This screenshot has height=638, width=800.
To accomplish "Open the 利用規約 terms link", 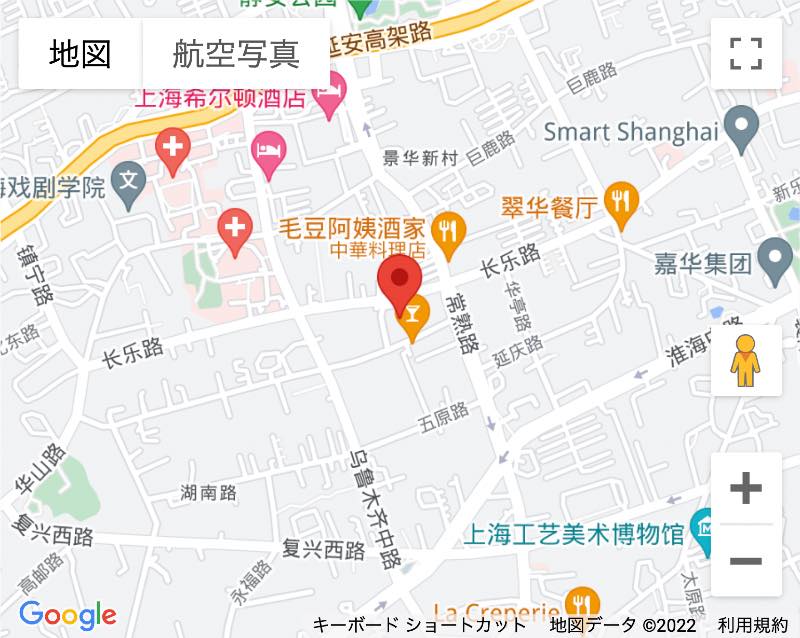I will click(752, 625).
